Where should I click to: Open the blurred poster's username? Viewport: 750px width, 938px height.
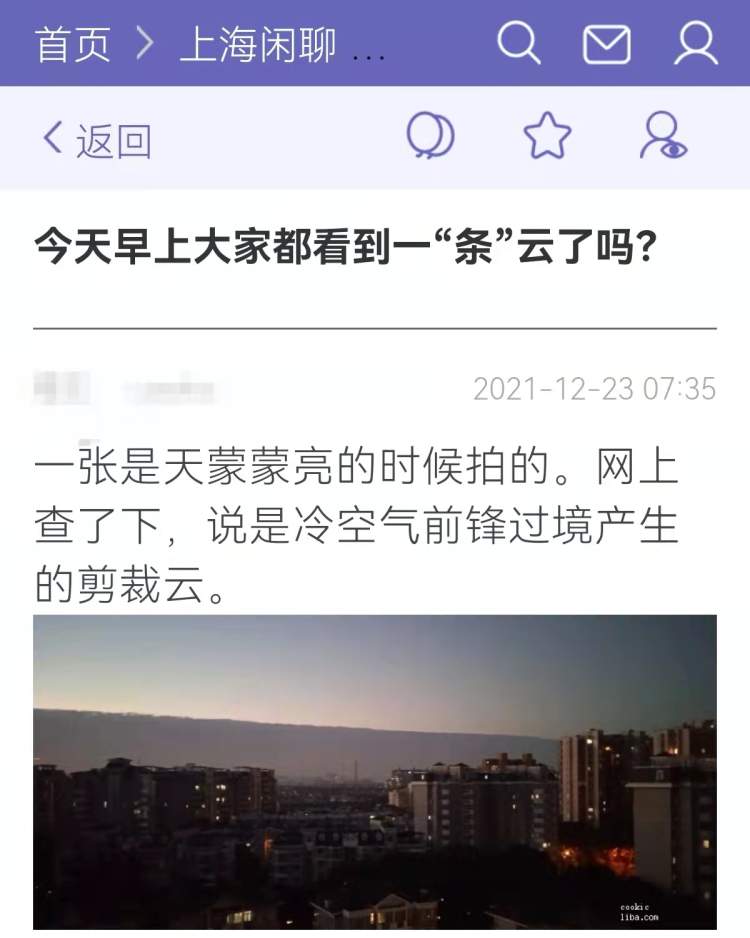pyautogui.click(x=167, y=388)
